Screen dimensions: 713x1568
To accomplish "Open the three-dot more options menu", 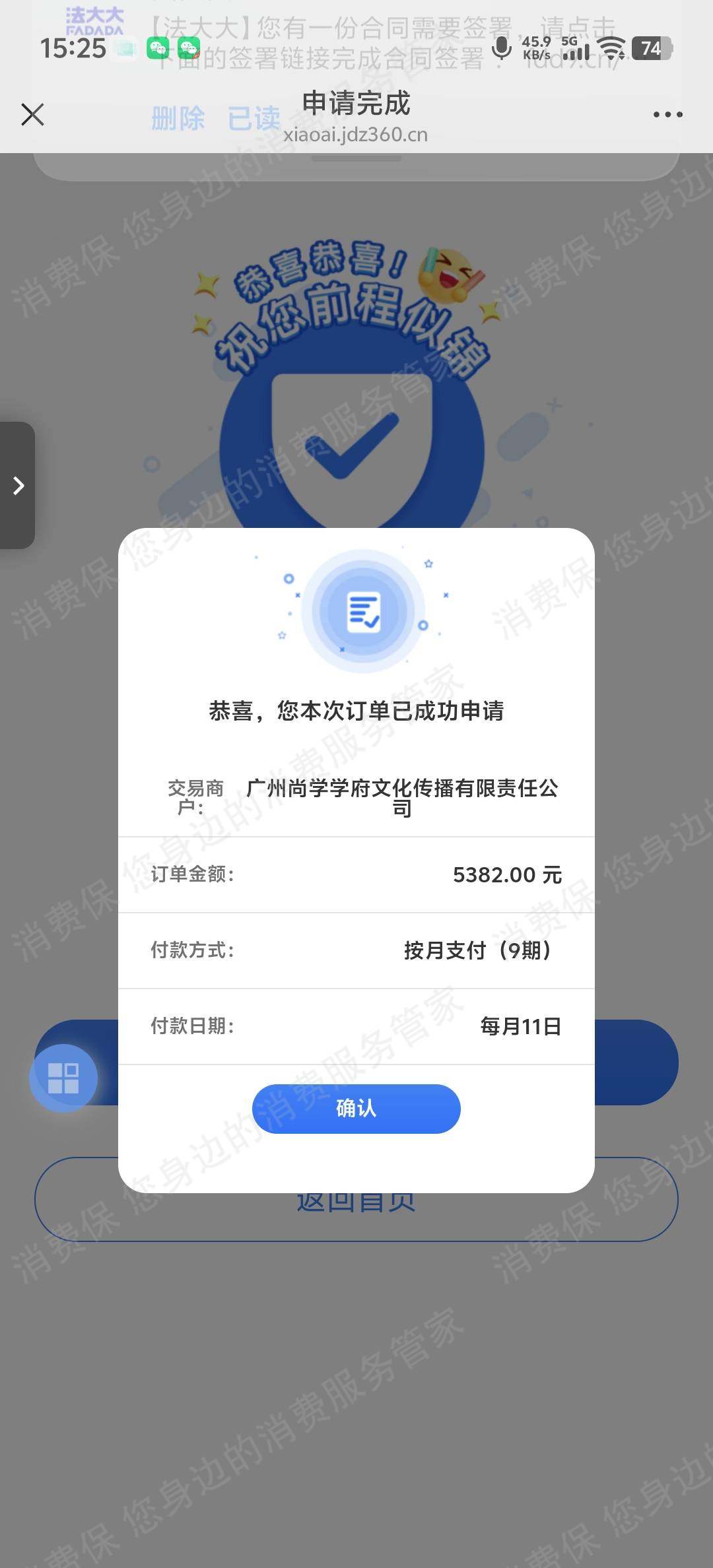I will (x=667, y=114).
